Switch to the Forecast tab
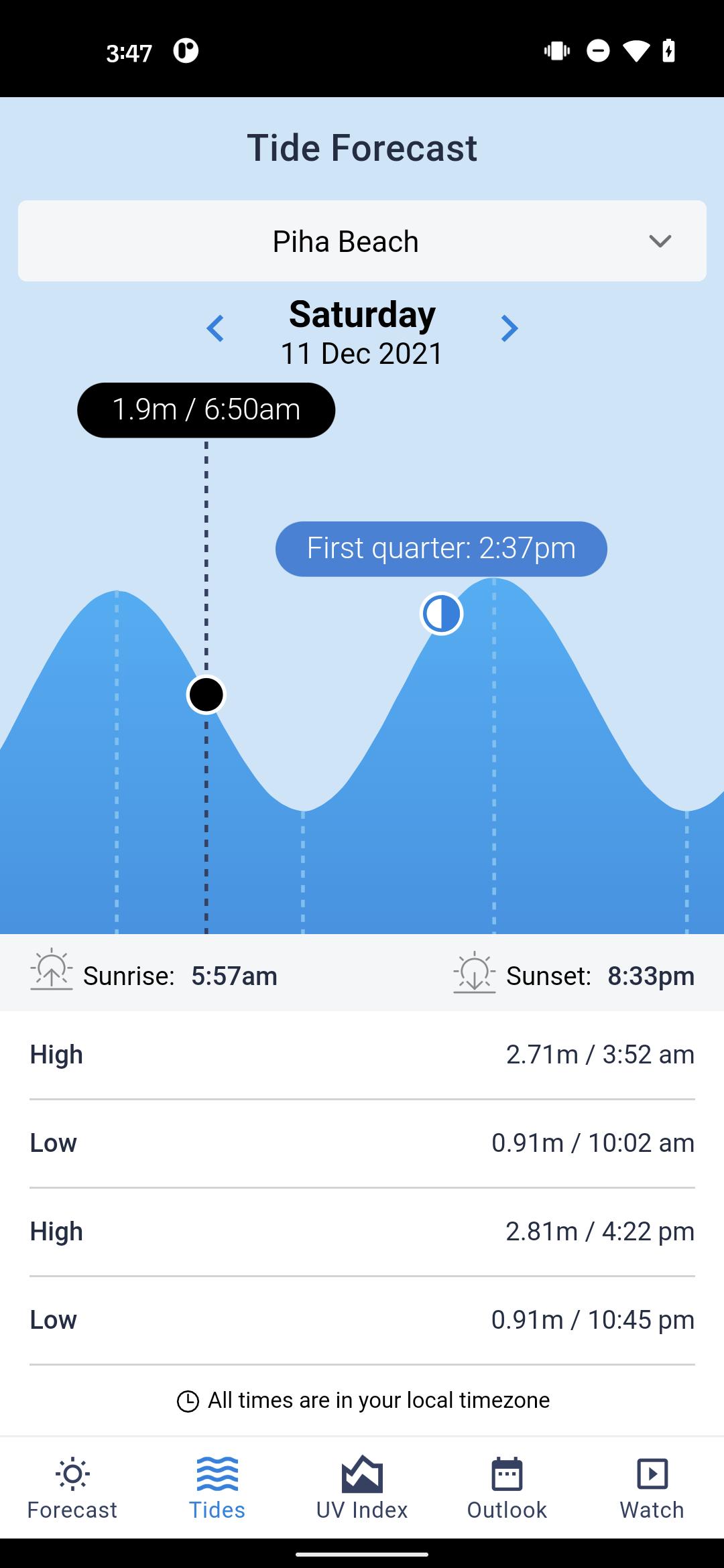Image resolution: width=724 pixels, height=1568 pixels. 72,1489
